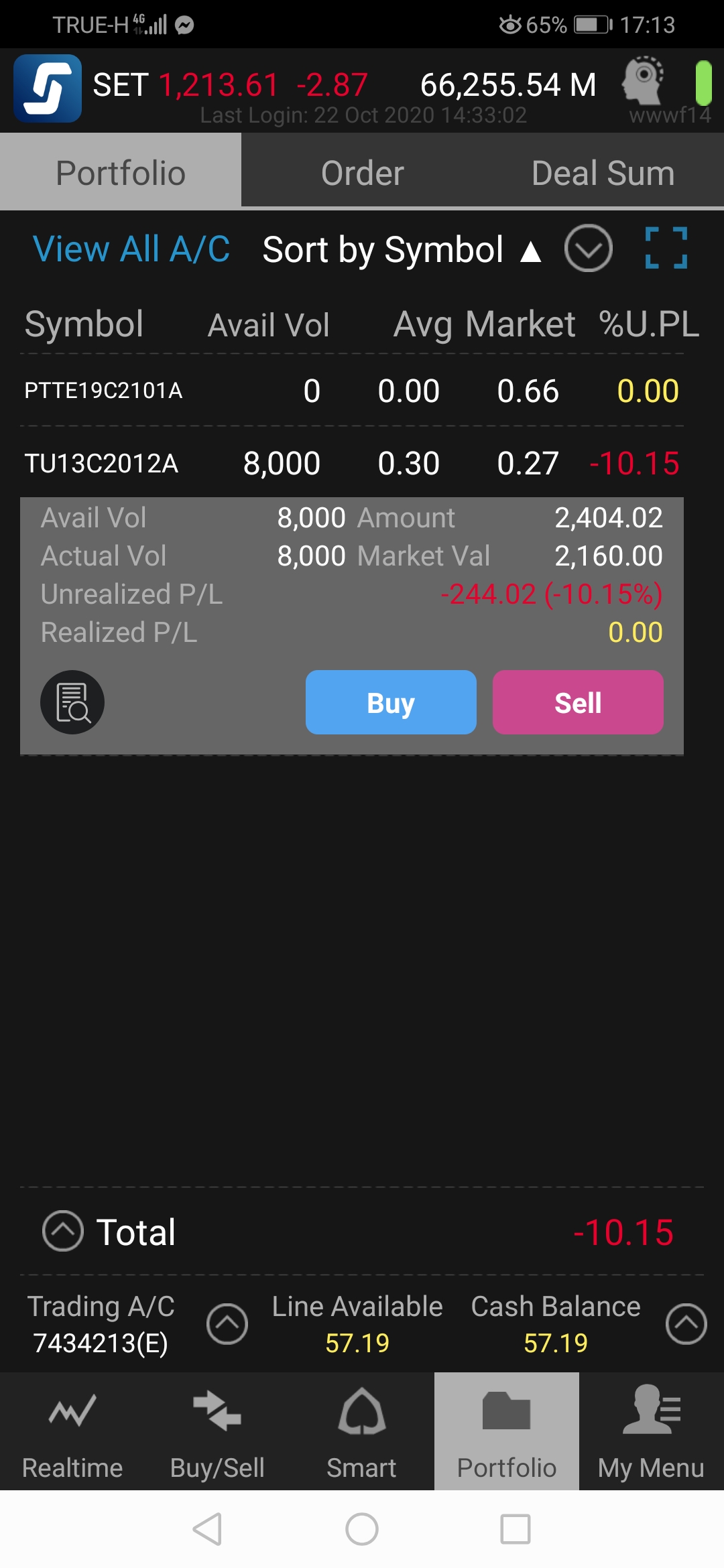Select the PTTE19C2101A row
Image resolution: width=724 pixels, height=1568 pixels.
(x=352, y=391)
